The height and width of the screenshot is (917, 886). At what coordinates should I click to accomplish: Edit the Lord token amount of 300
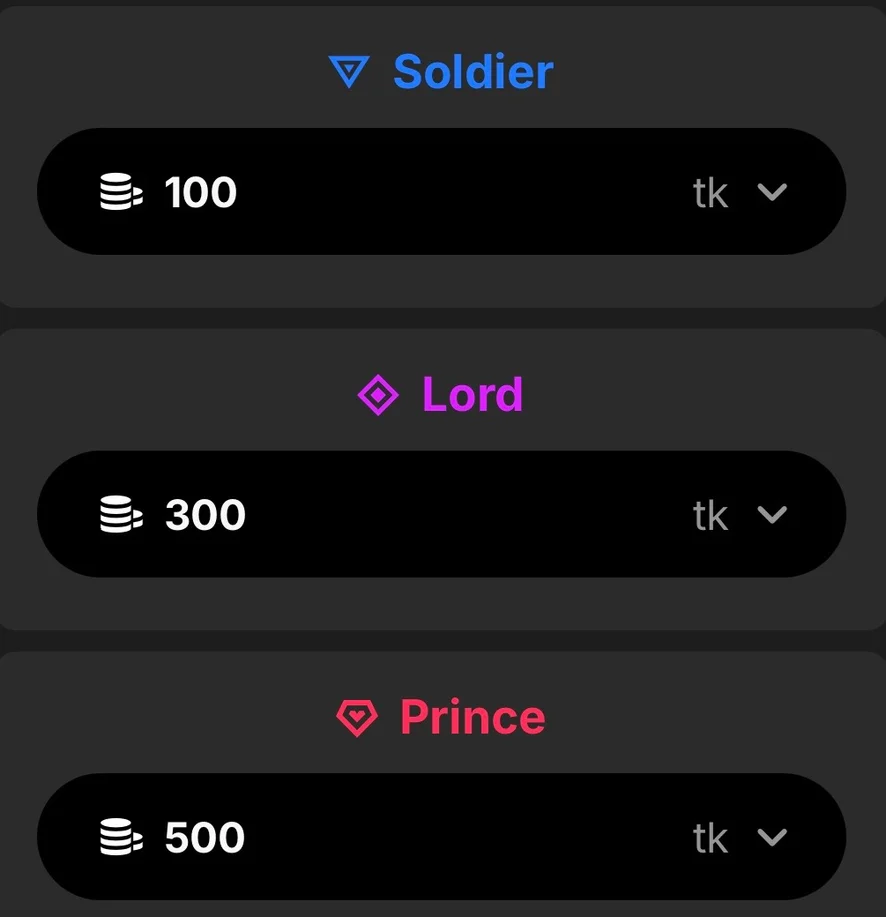[x=205, y=515]
